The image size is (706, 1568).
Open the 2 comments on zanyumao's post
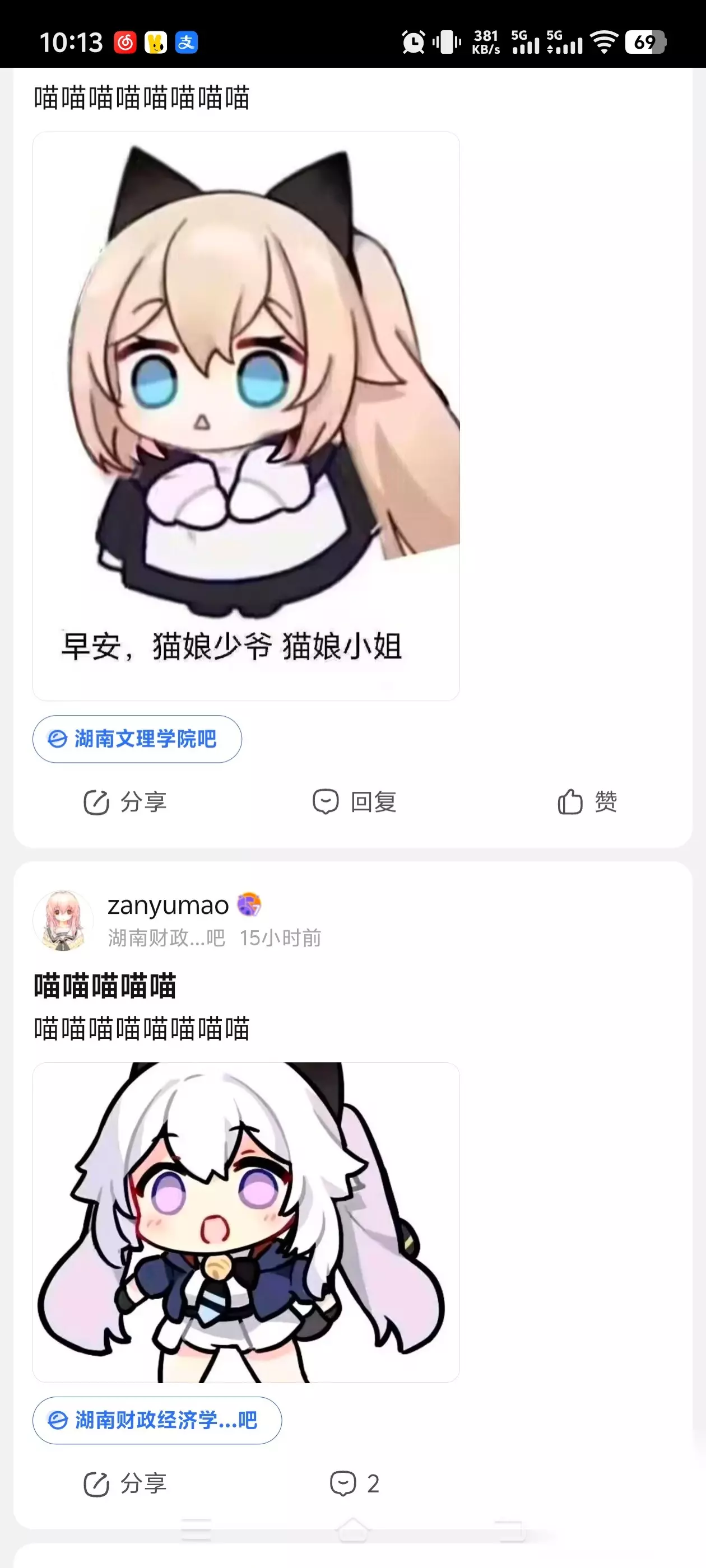355,1483
